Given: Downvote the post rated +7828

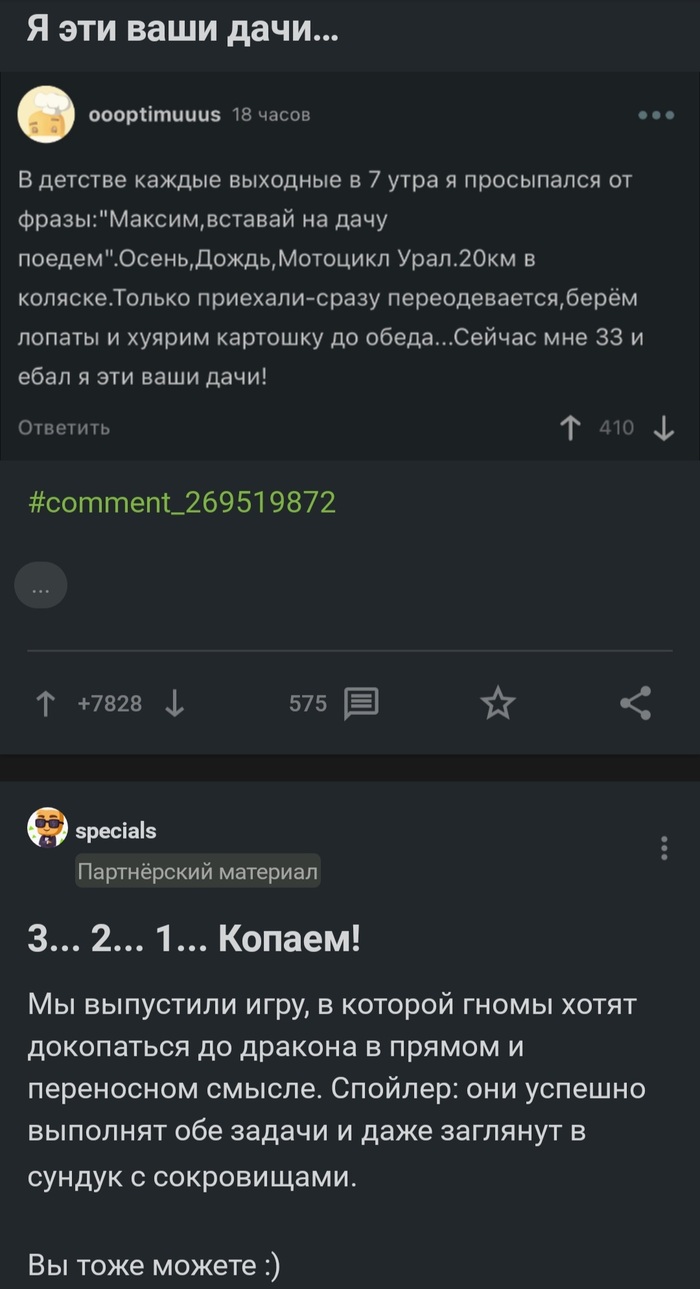Looking at the screenshot, I should coord(174,704).
